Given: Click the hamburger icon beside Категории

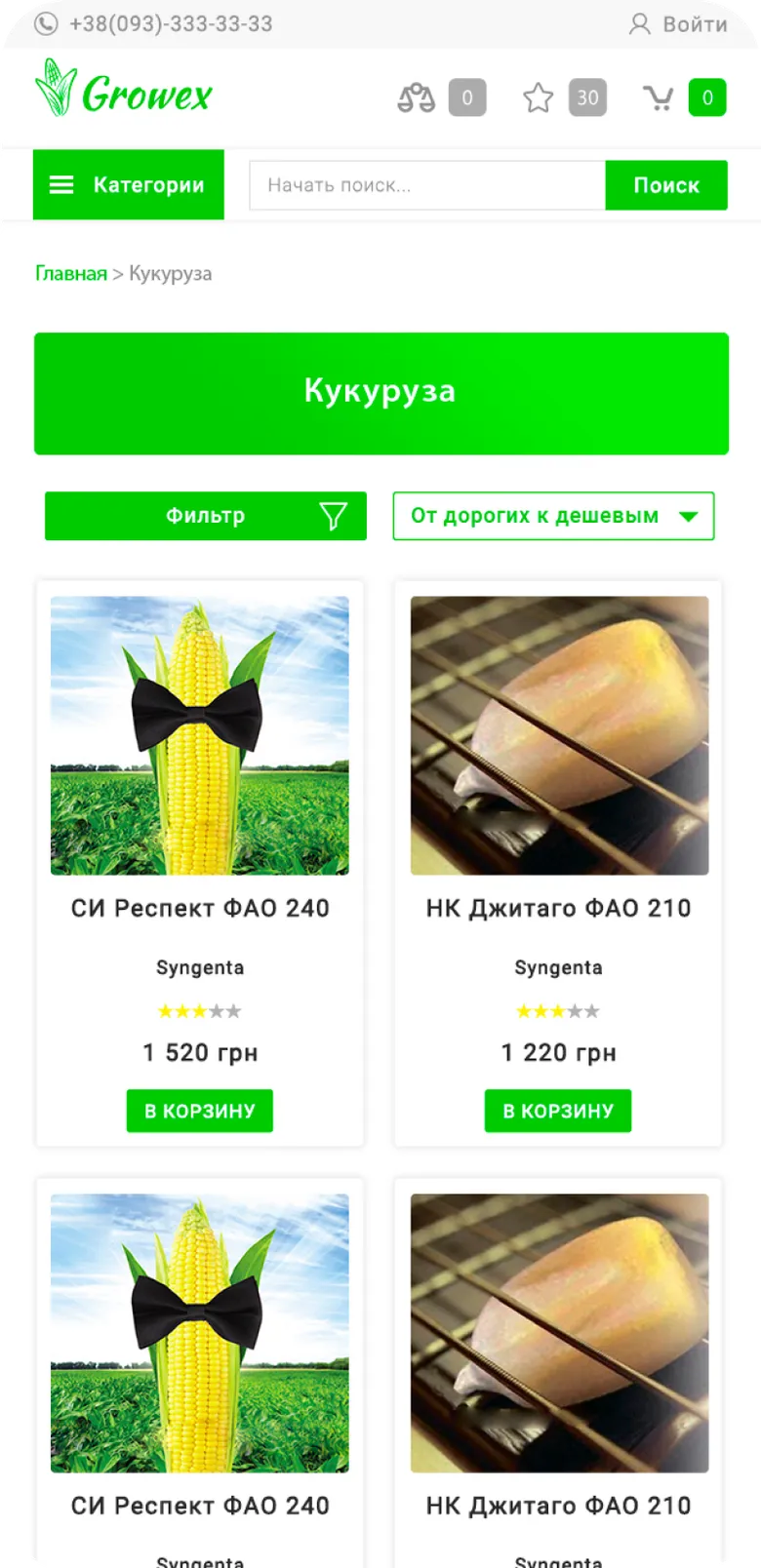Looking at the screenshot, I should (x=61, y=184).
